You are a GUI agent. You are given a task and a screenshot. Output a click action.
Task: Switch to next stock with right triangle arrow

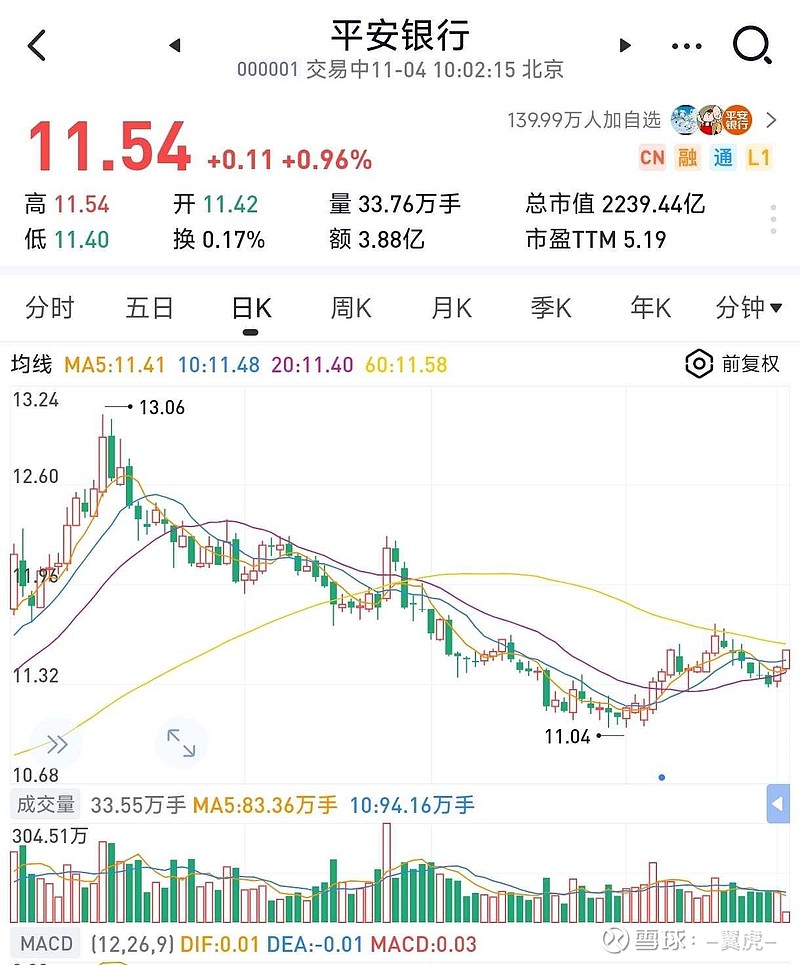(625, 46)
